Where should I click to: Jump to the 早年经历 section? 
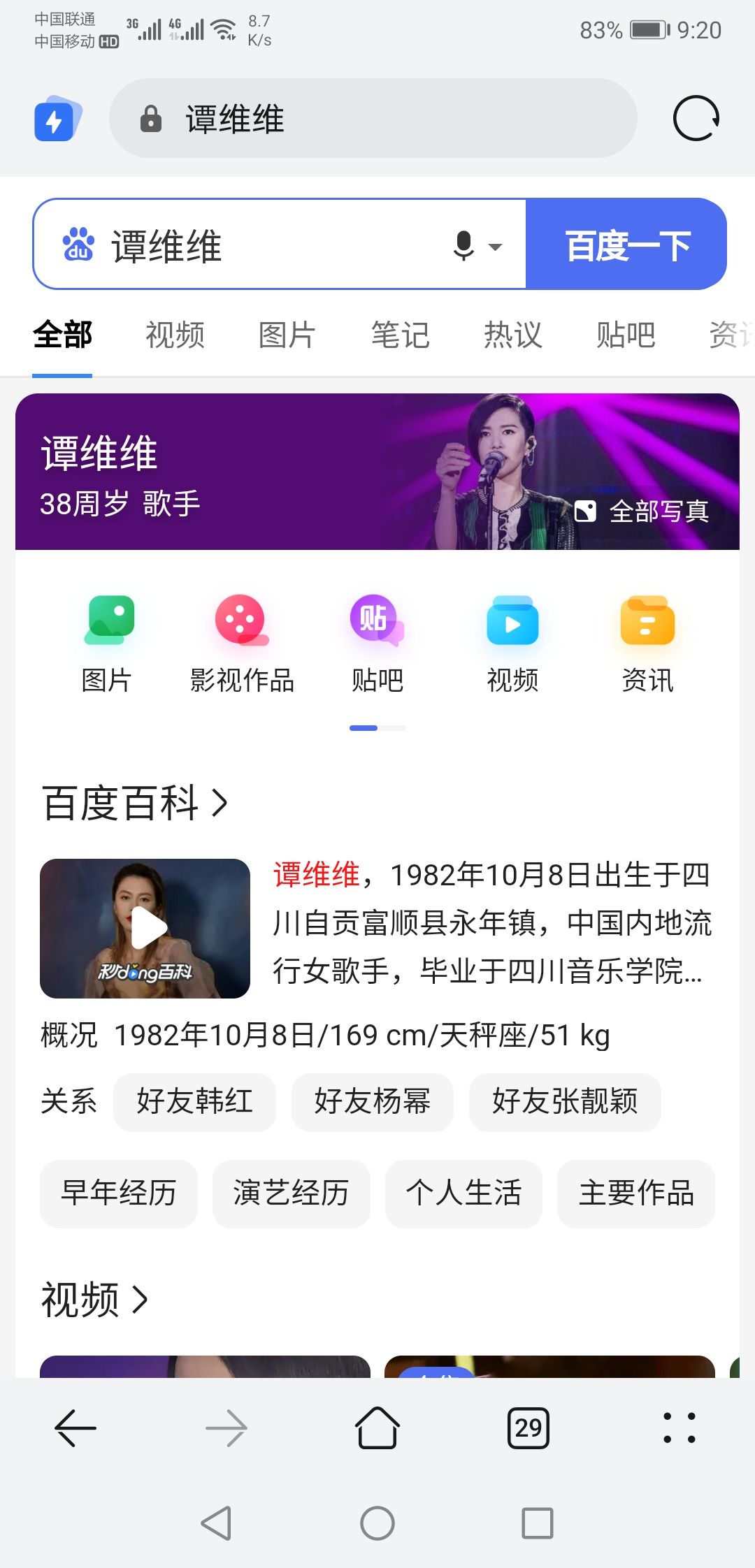[x=118, y=1193]
